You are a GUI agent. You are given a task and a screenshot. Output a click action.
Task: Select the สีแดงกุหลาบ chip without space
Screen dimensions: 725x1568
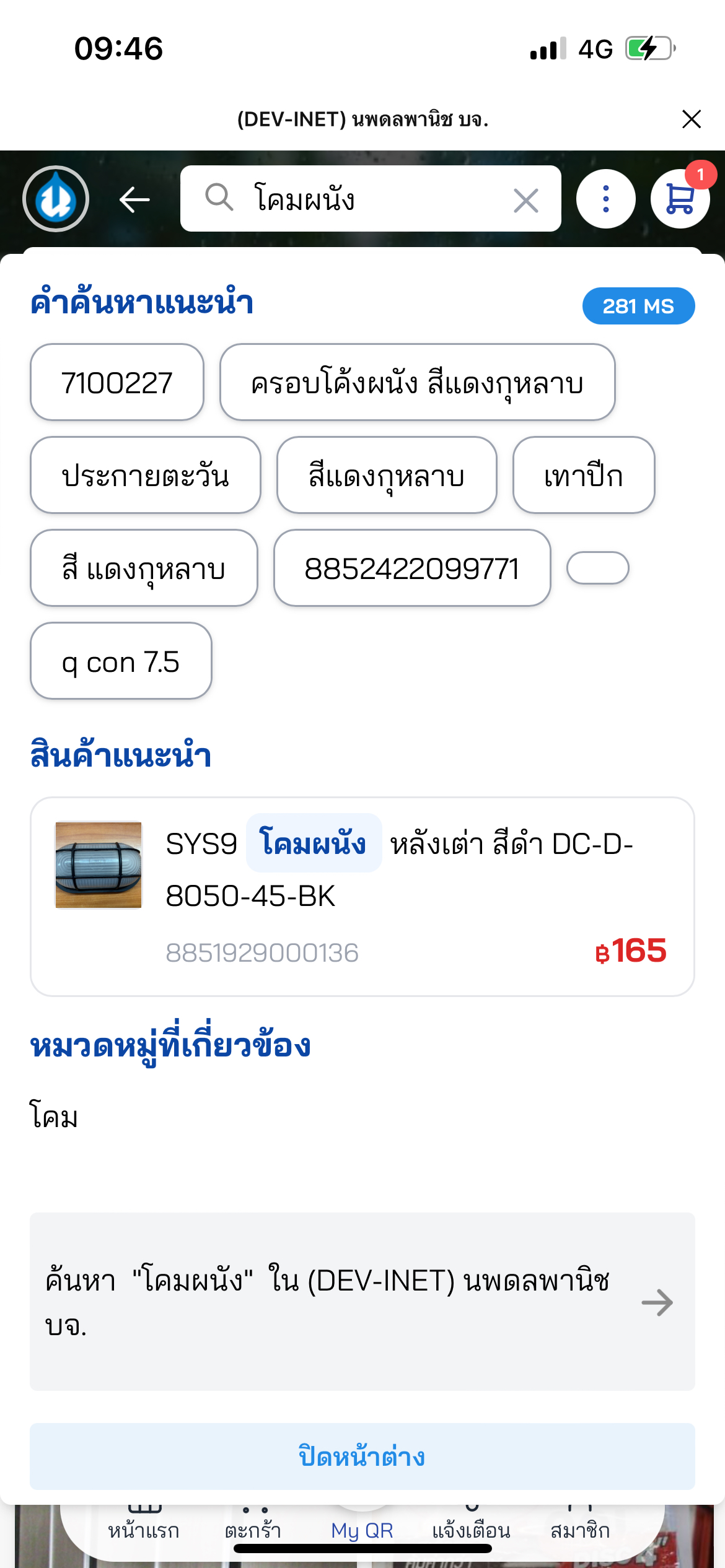point(386,476)
